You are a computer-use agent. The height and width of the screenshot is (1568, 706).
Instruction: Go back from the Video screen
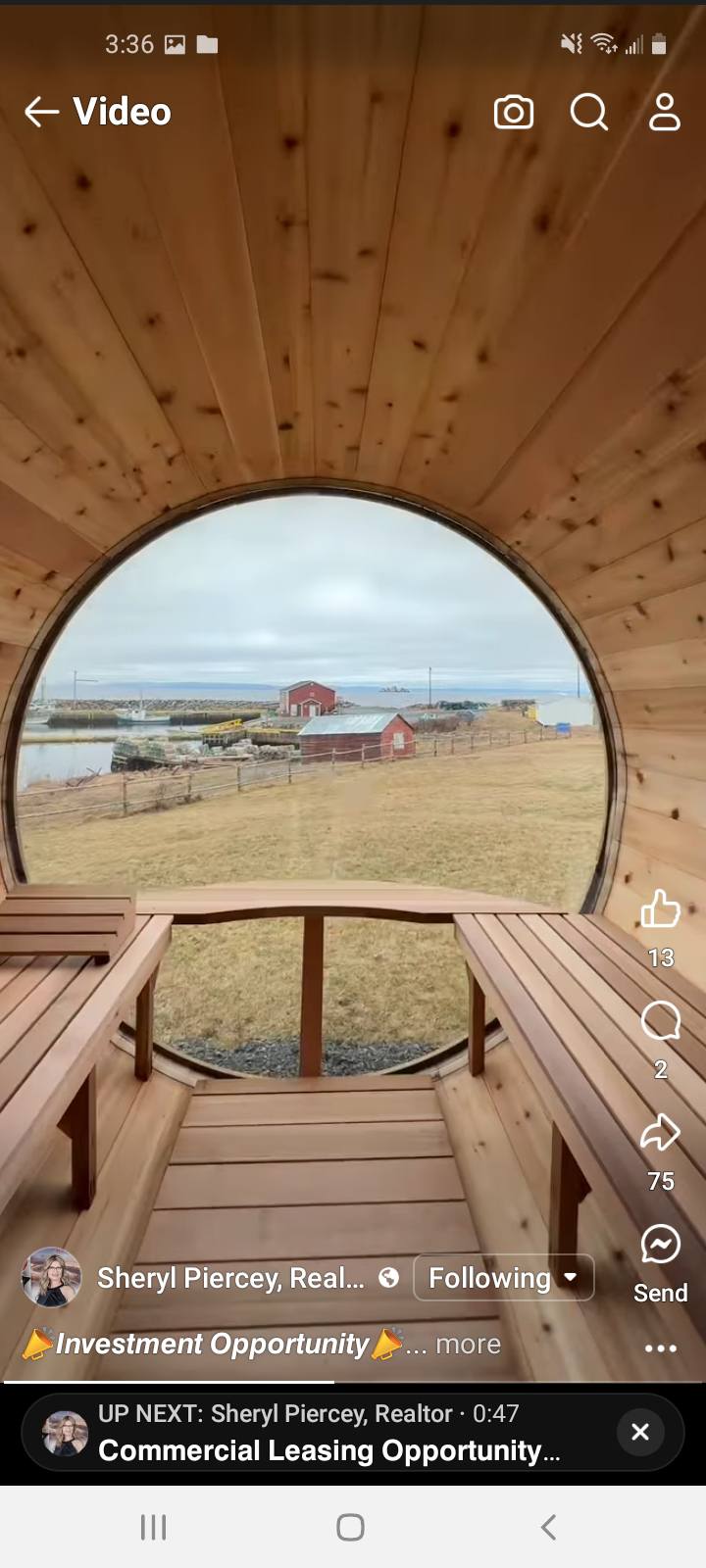(41, 113)
